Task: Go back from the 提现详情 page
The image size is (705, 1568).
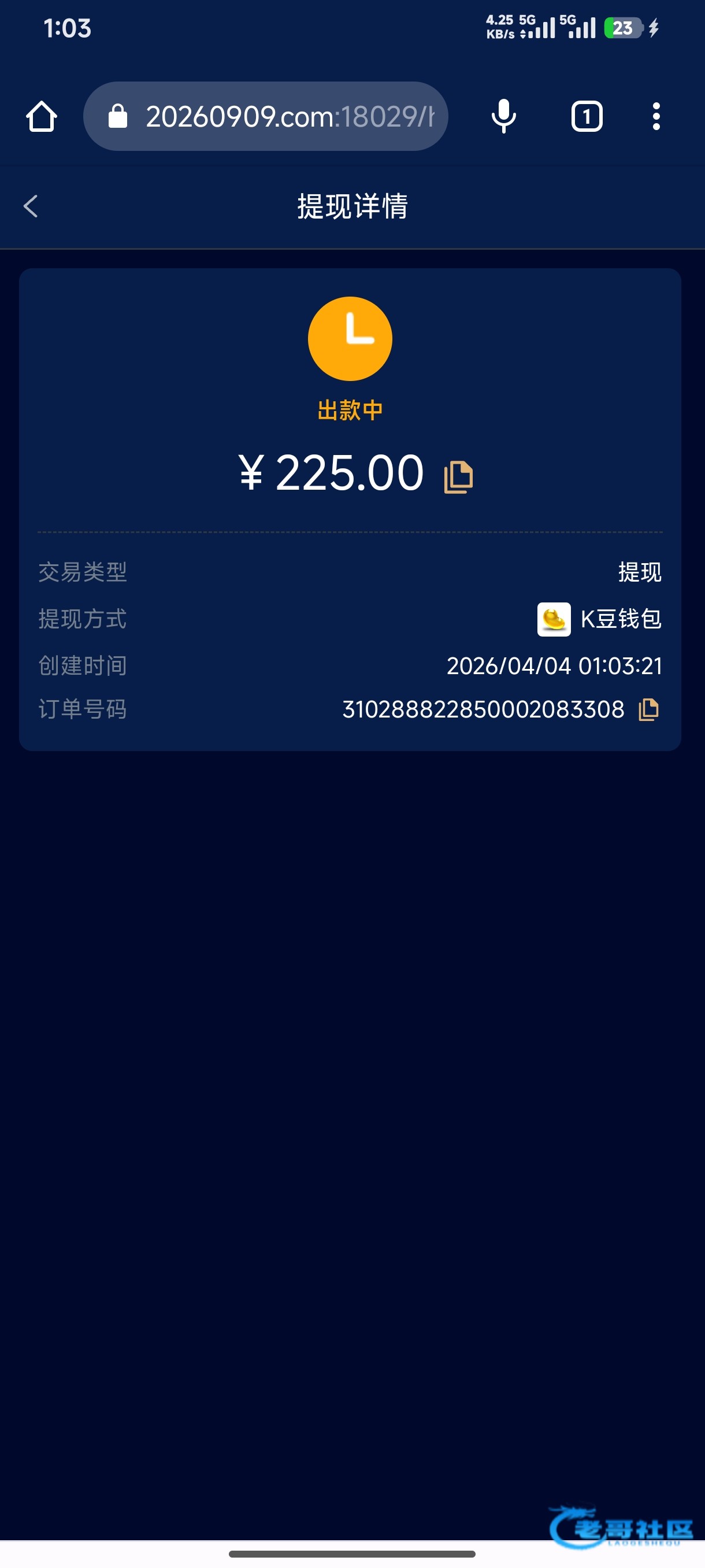Action: coord(31,206)
